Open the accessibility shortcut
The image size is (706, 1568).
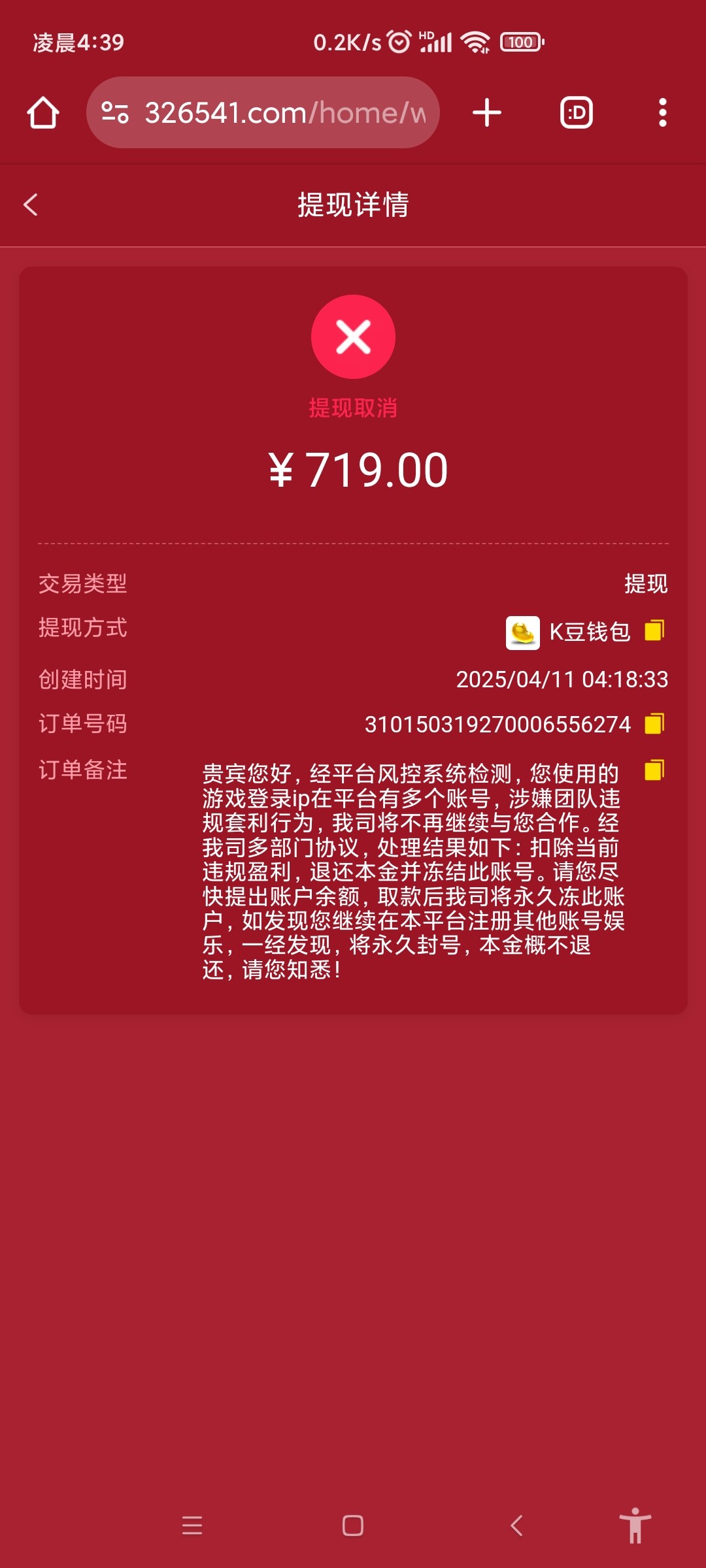coord(635,1526)
